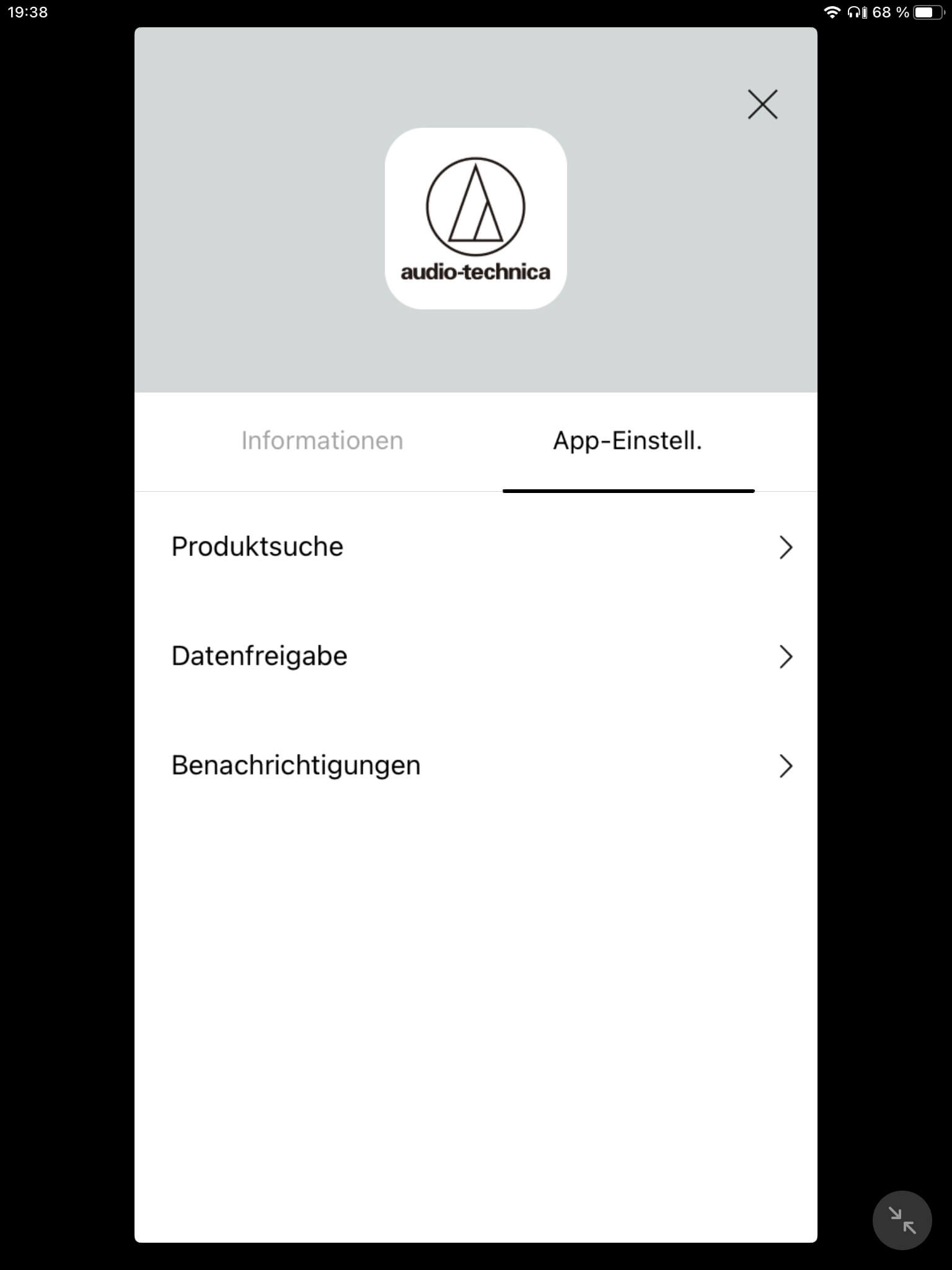Open Datenfreigabe settings
952x1270 pixels.
tap(475, 656)
